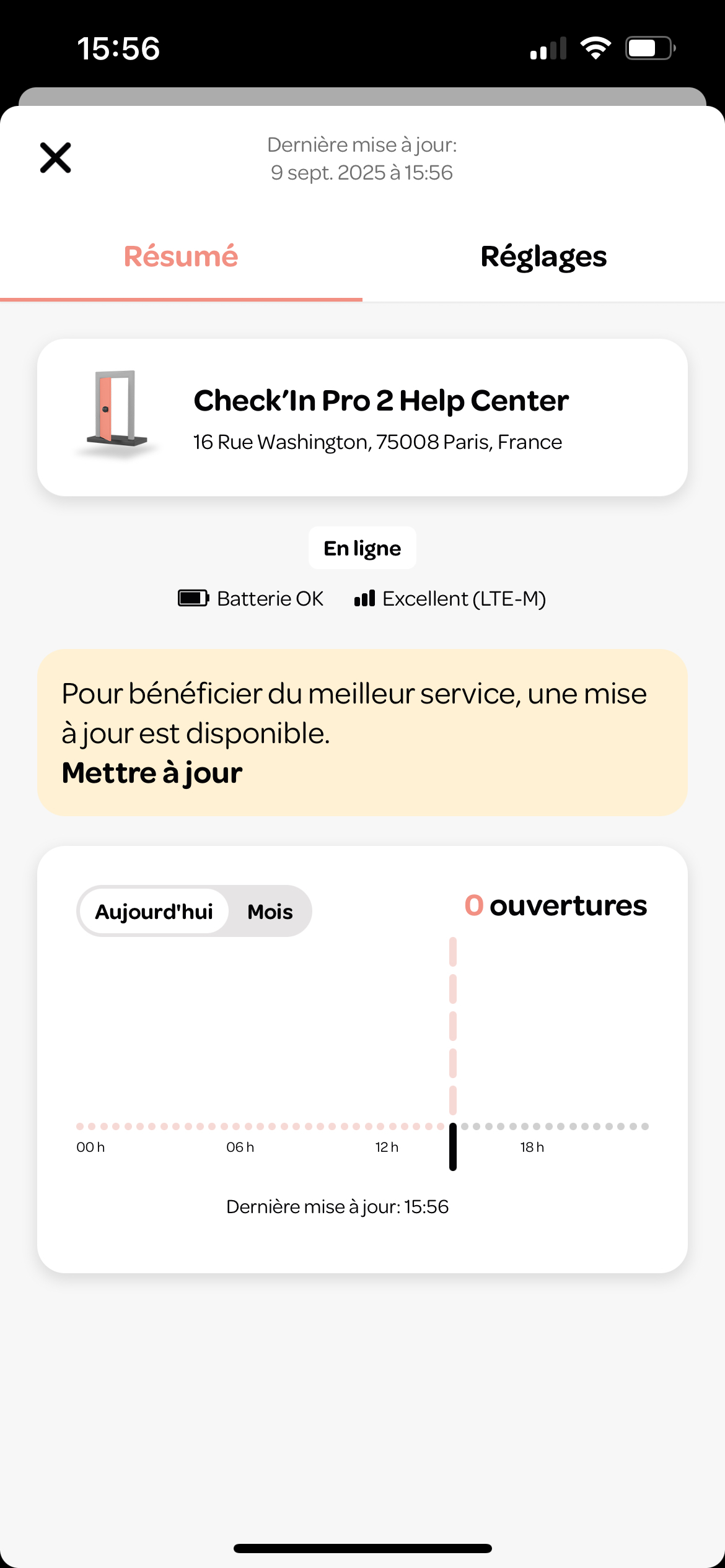
Task: Close the device details sheet
Action: pyautogui.click(x=56, y=158)
